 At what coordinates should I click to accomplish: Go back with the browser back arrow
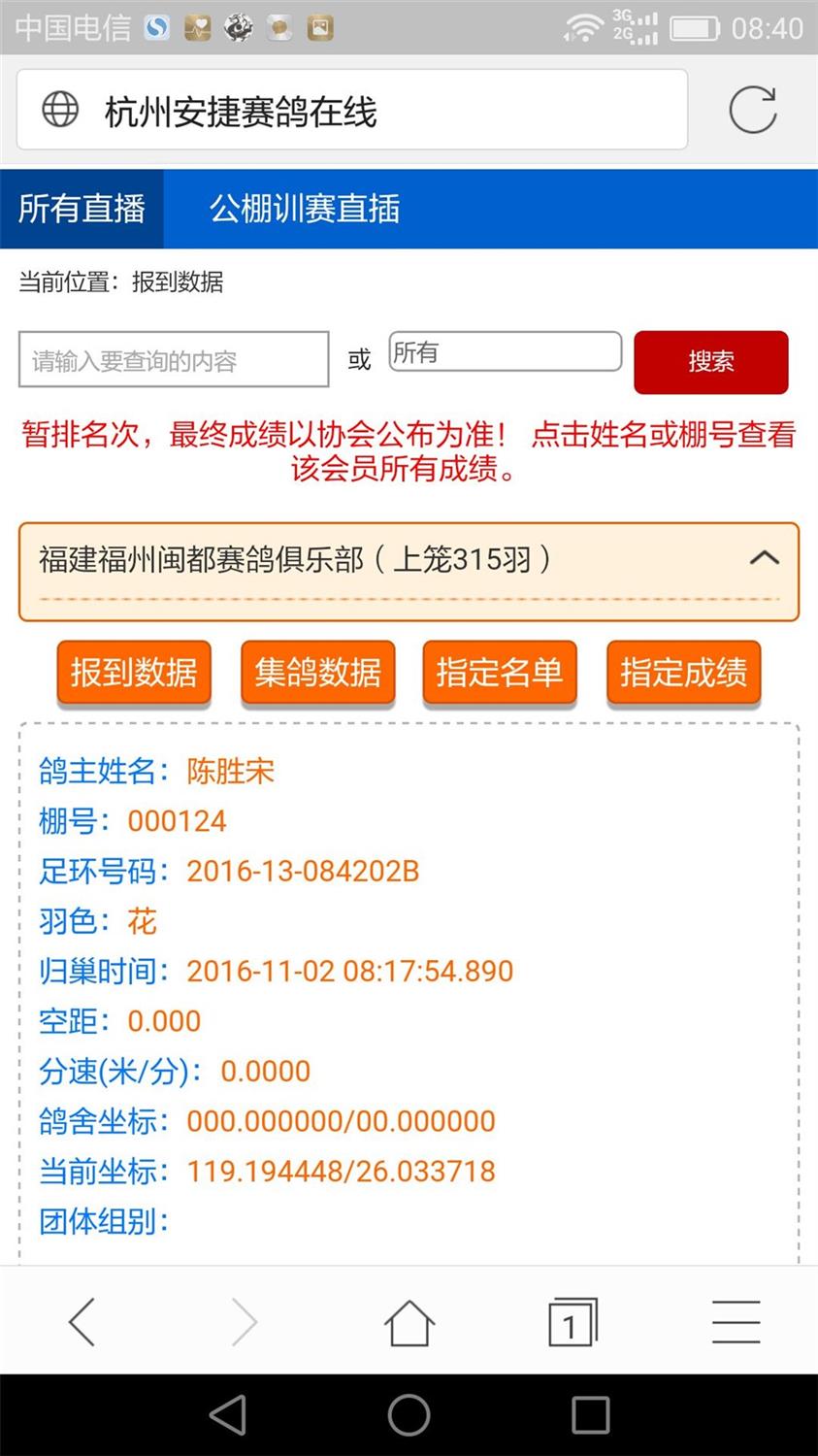(82, 1322)
